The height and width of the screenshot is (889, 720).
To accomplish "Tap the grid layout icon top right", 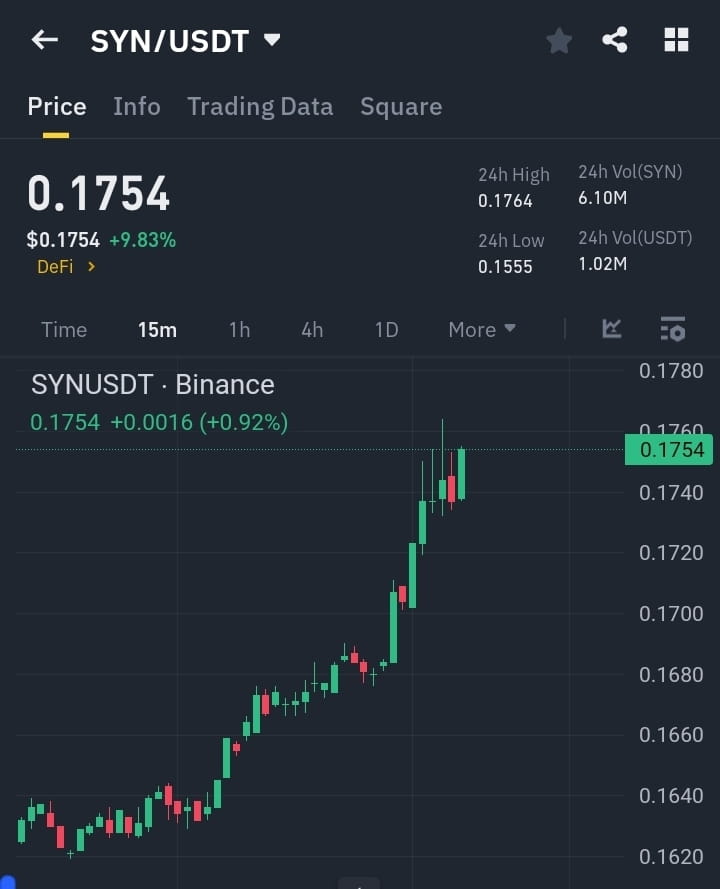I will tap(676, 40).
